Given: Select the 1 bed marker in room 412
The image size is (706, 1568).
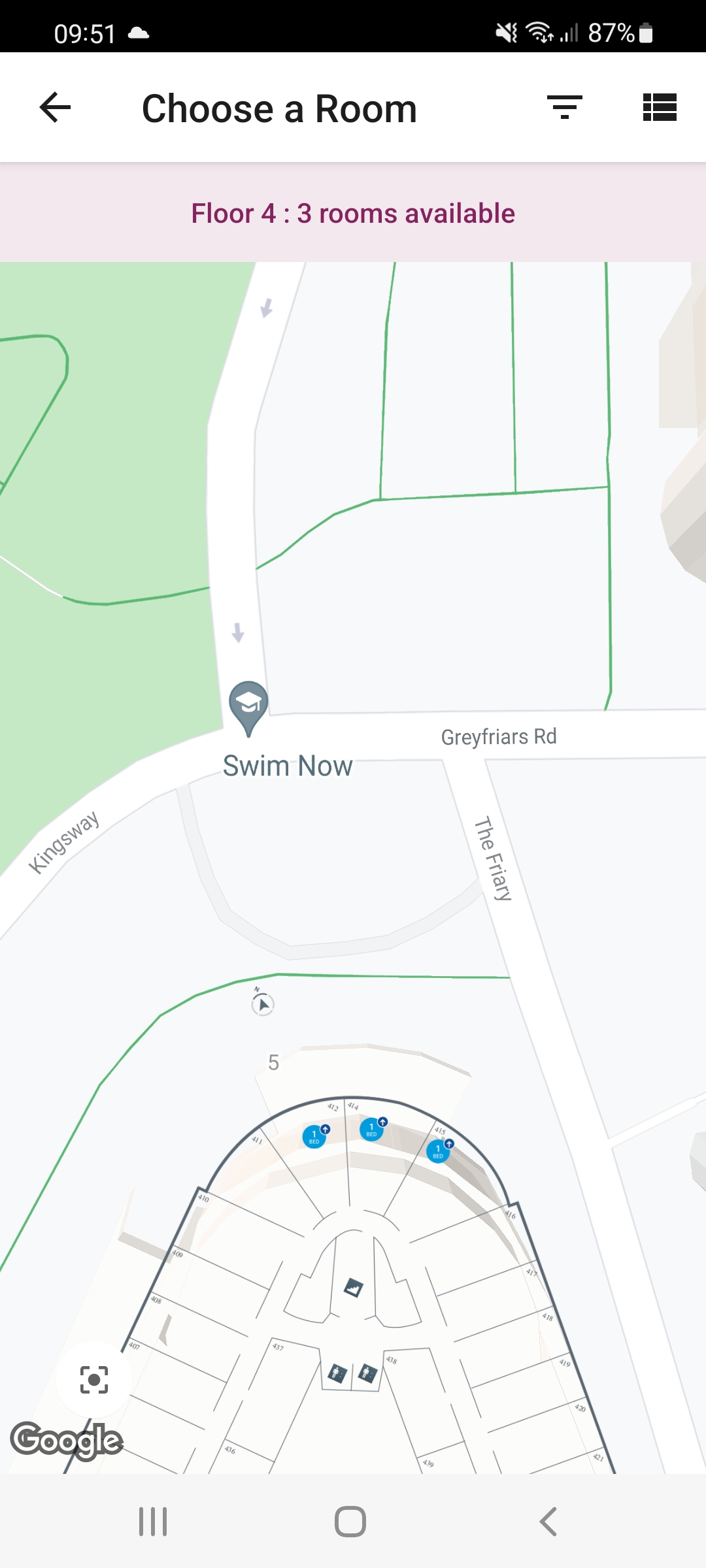Looking at the screenshot, I should coord(314,1137).
